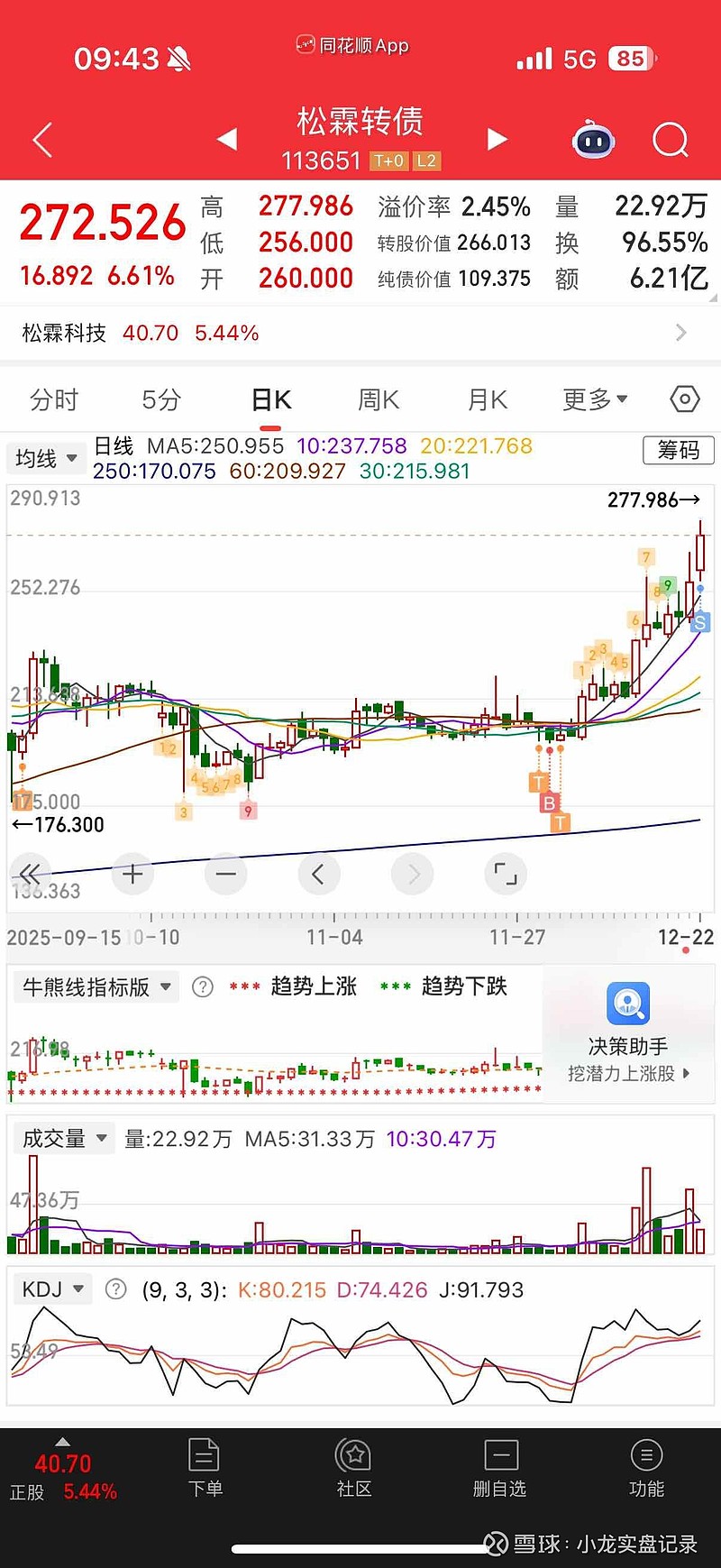Open the 均线 indicator dropdown
721x1568 pixels.
pos(46,459)
